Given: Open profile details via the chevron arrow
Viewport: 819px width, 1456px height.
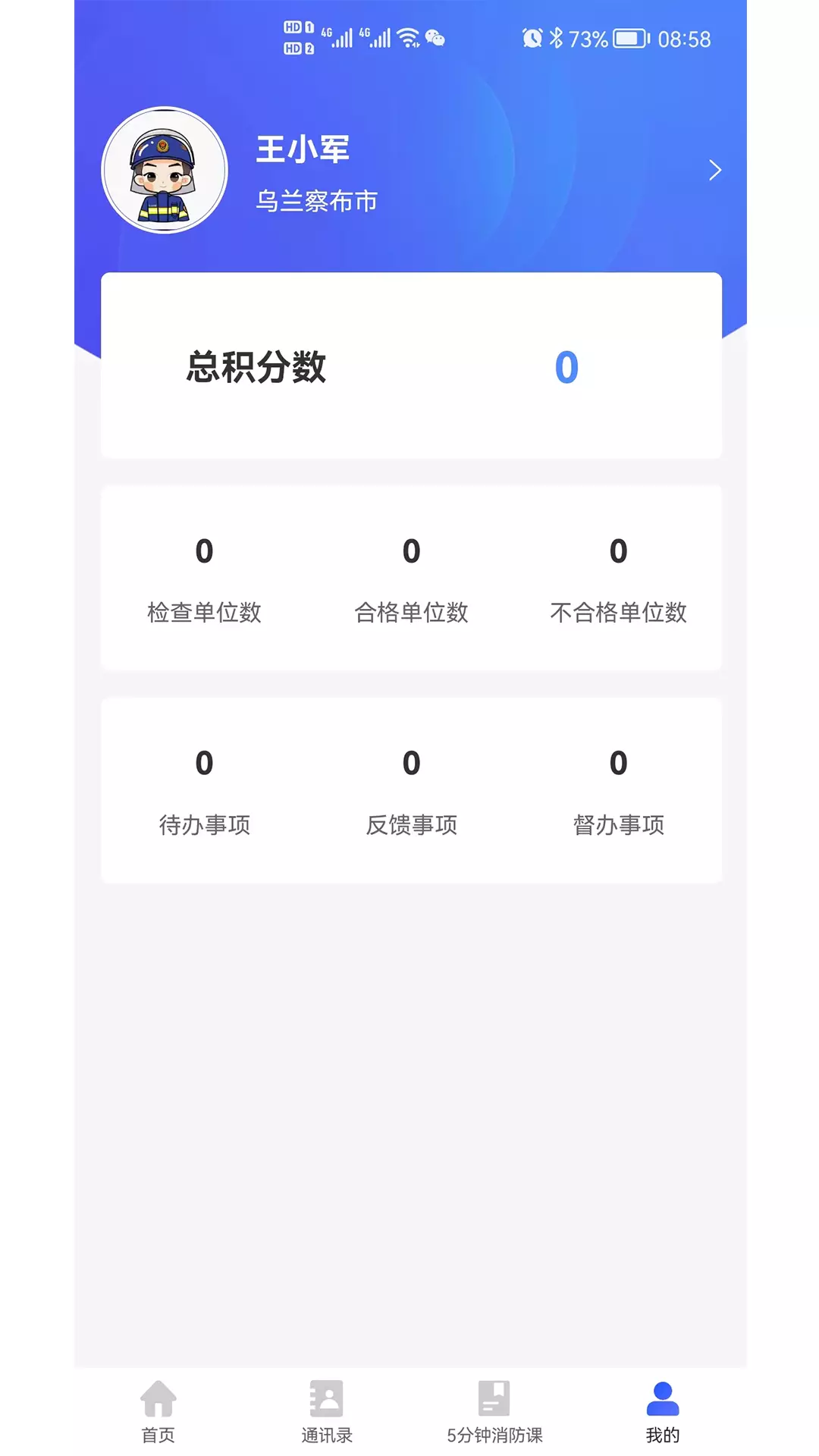Looking at the screenshot, I should point(714,170).
